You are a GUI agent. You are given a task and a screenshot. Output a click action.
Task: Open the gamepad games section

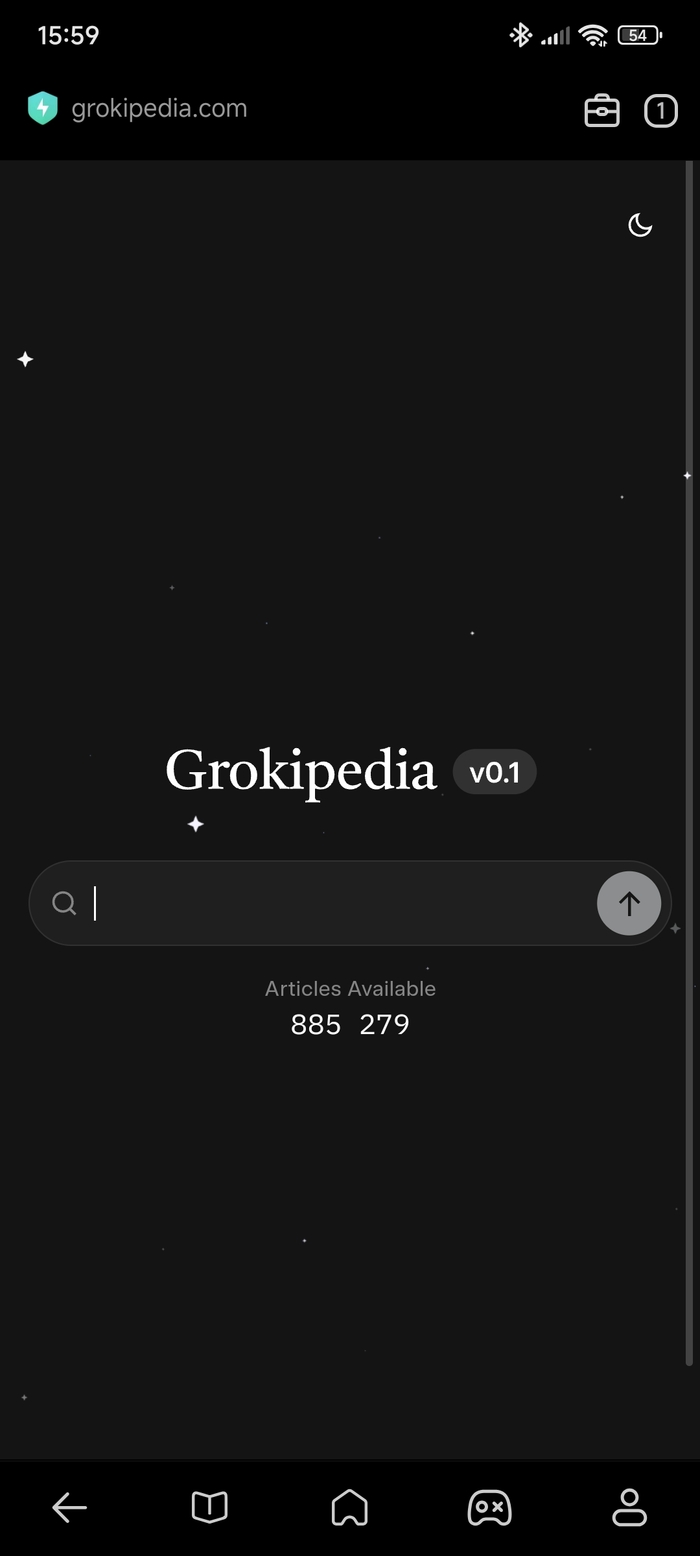[490, 1507]
